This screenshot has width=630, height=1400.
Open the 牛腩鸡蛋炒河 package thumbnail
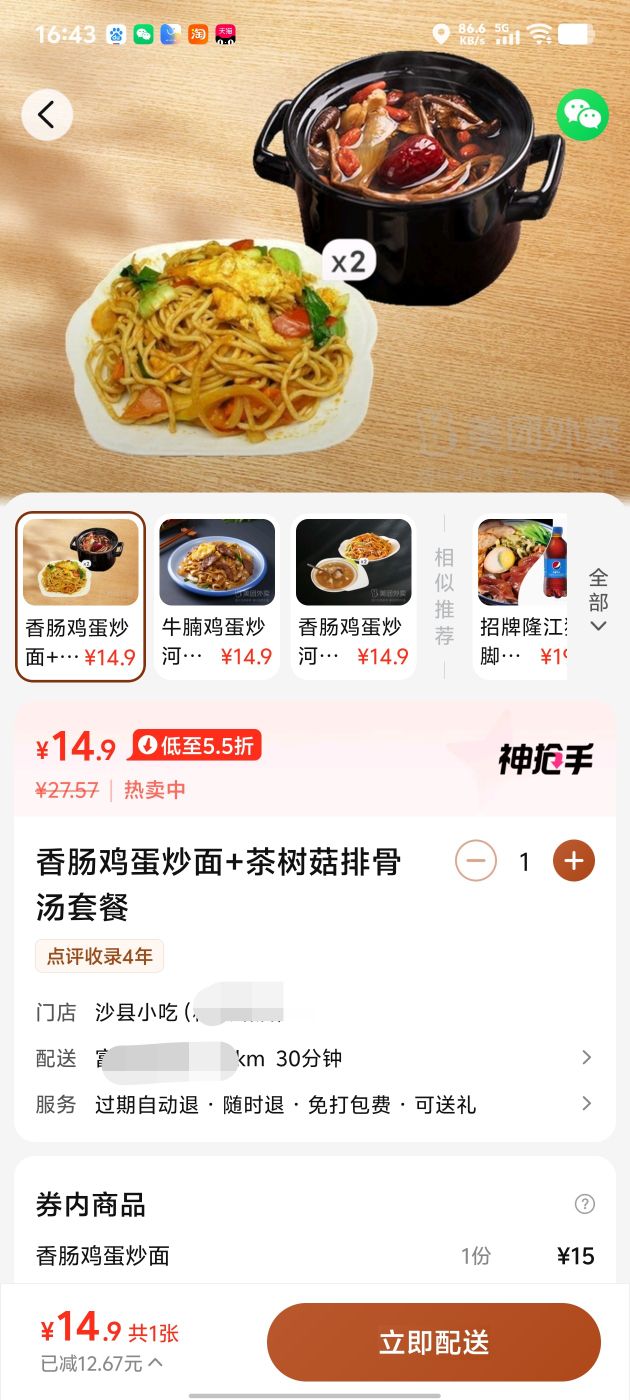pyautogui.click(x=217, y=596)
